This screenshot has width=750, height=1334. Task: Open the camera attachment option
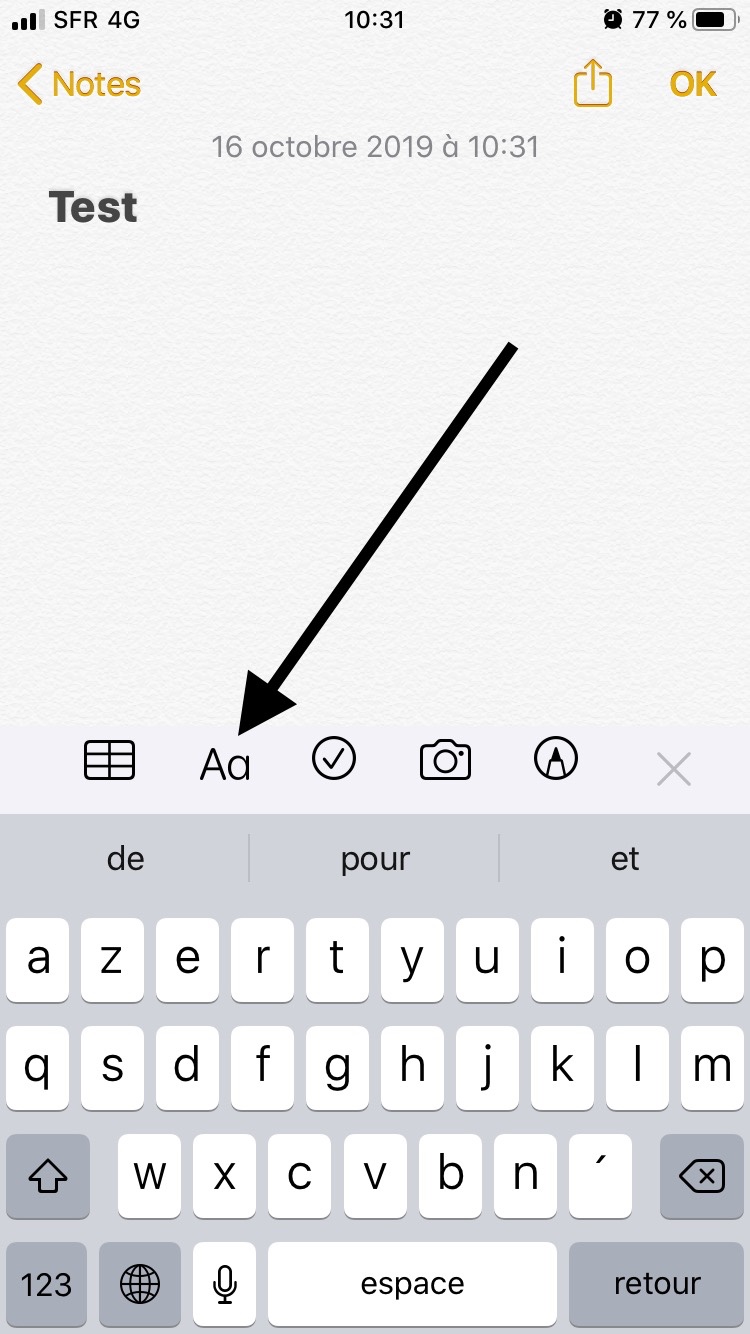(x=445, y=761)
